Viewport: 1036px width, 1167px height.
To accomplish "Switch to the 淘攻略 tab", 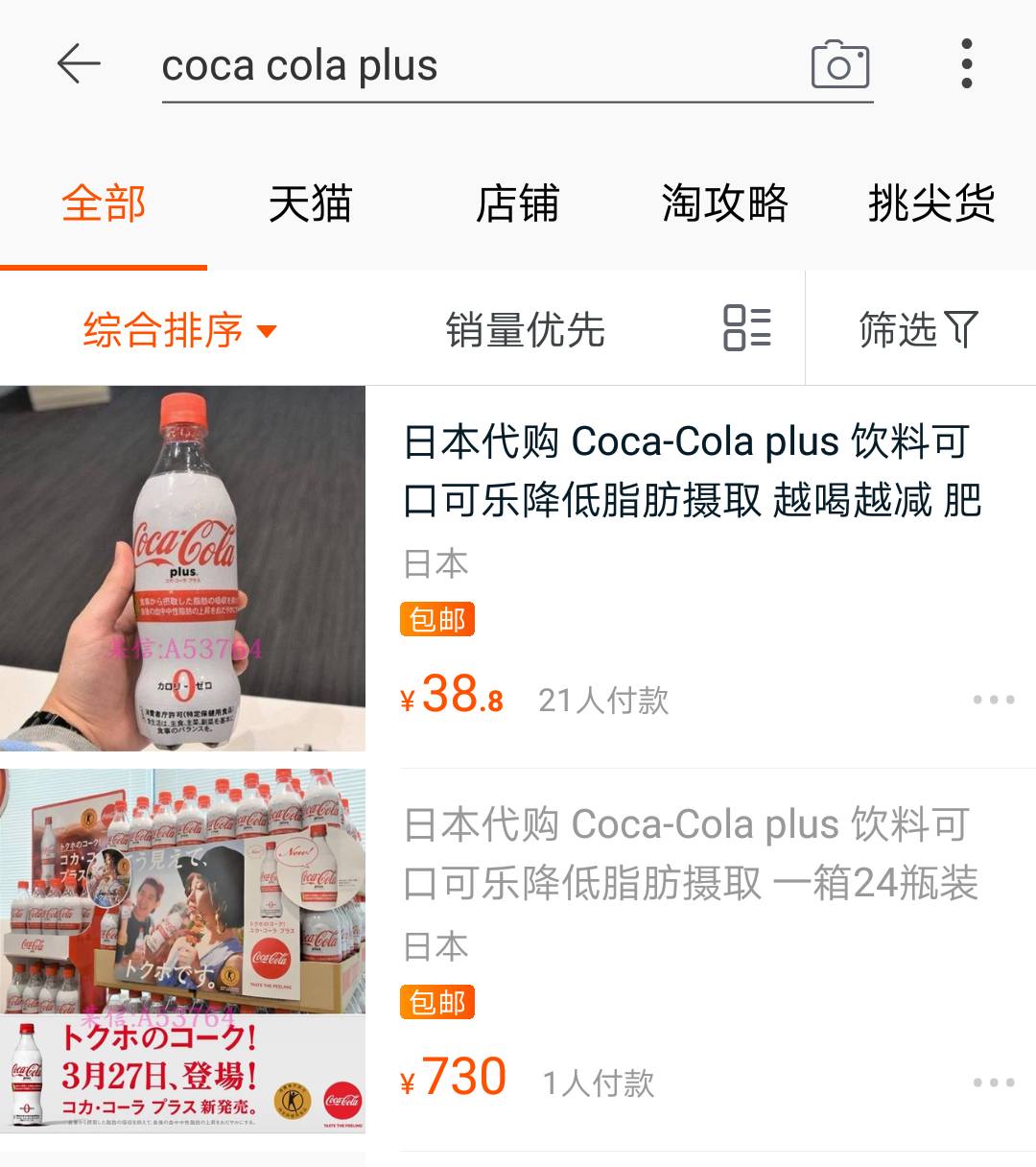I will (724, 203).
